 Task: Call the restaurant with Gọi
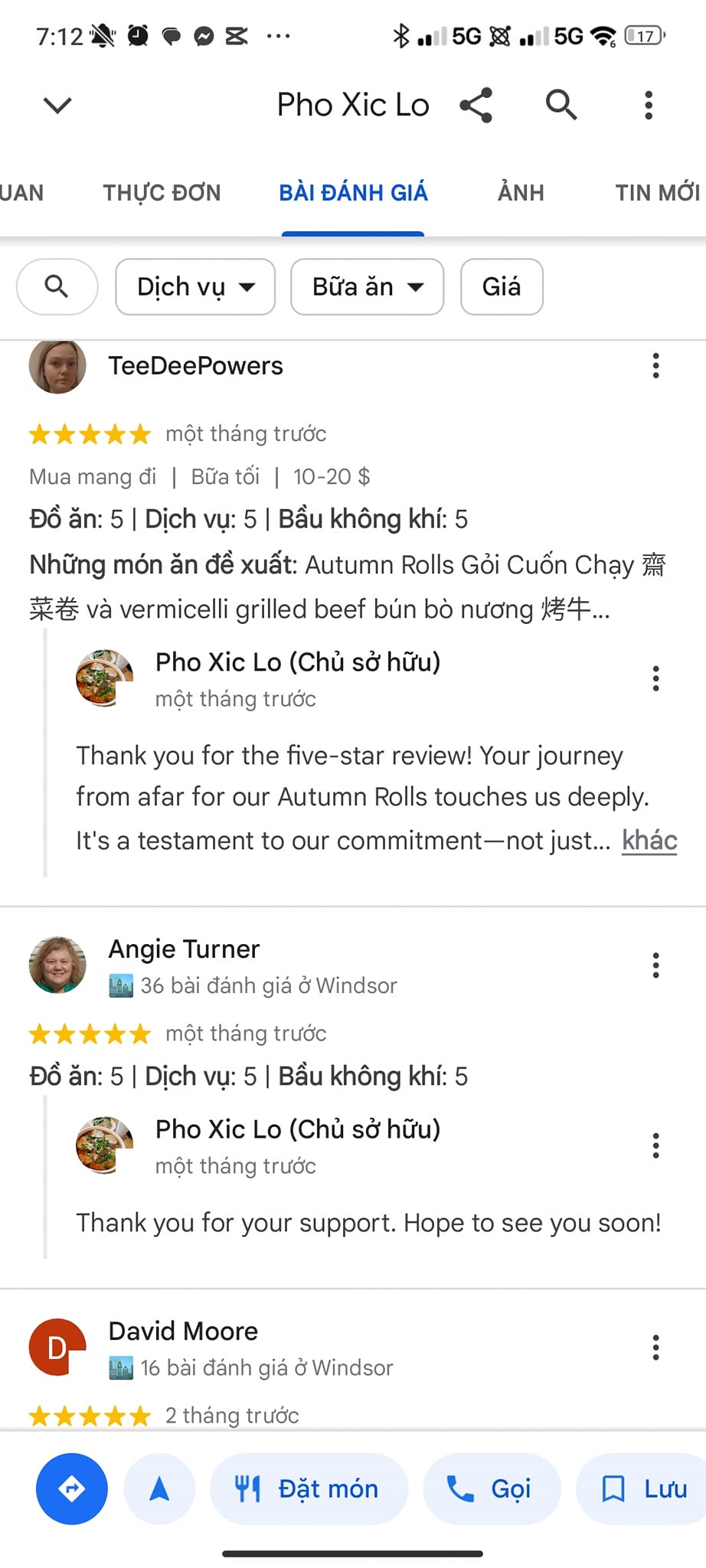point(492,1488)
